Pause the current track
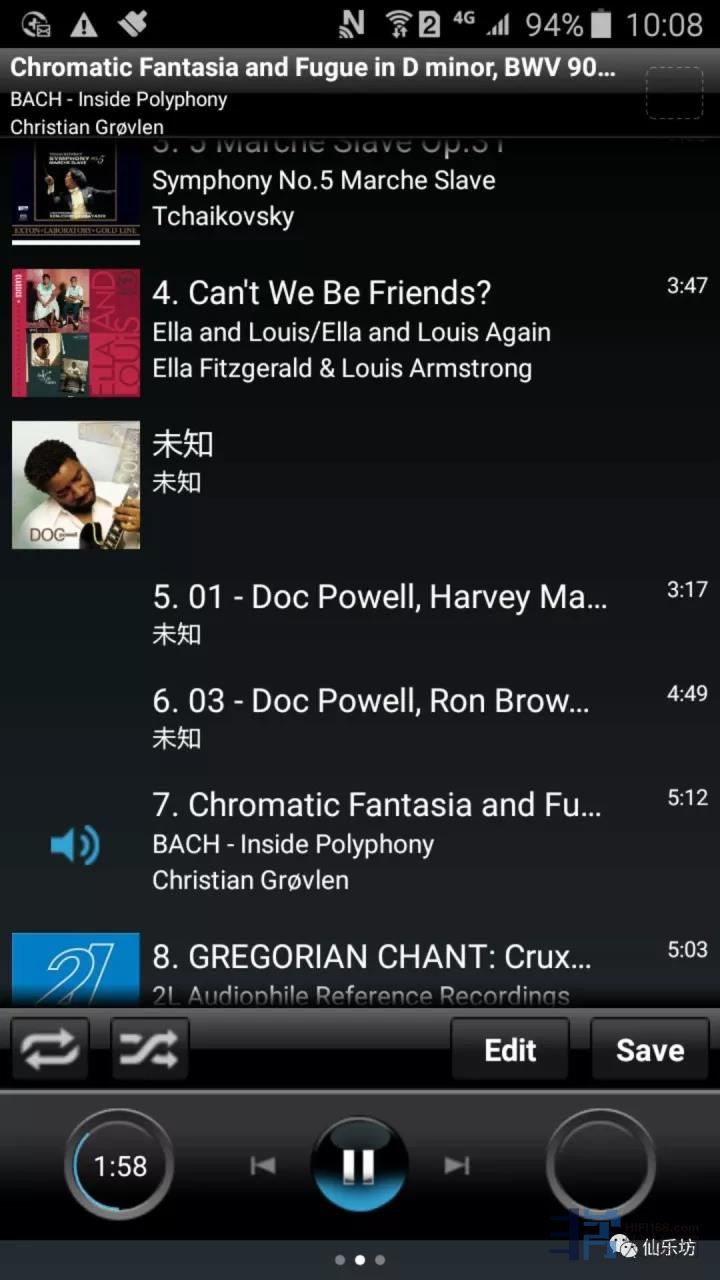 [x=358, y=1165]
